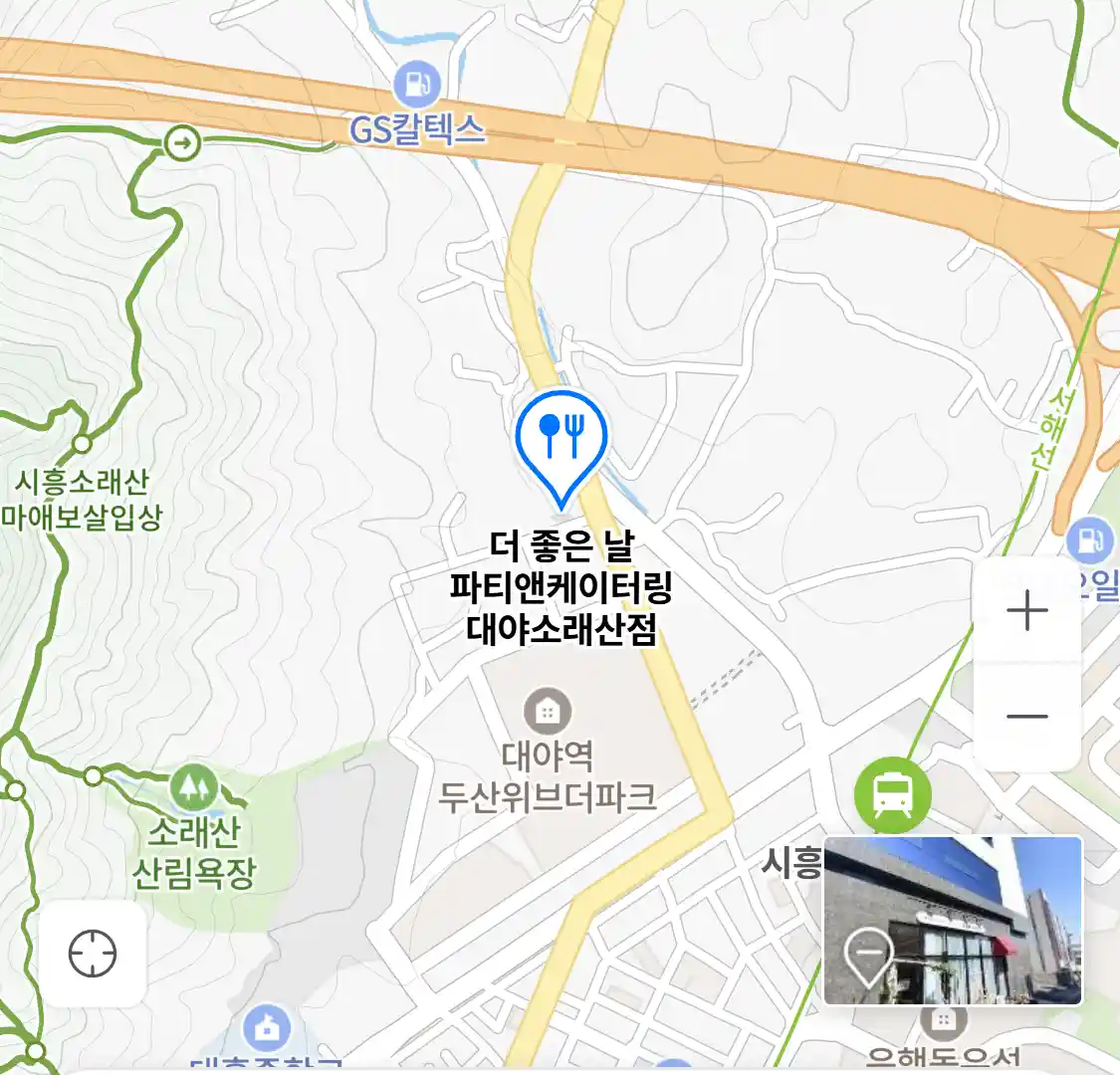Screen dimensions: 1120x1075
Task: Open the green train station marker
Action: pos(892,795)
